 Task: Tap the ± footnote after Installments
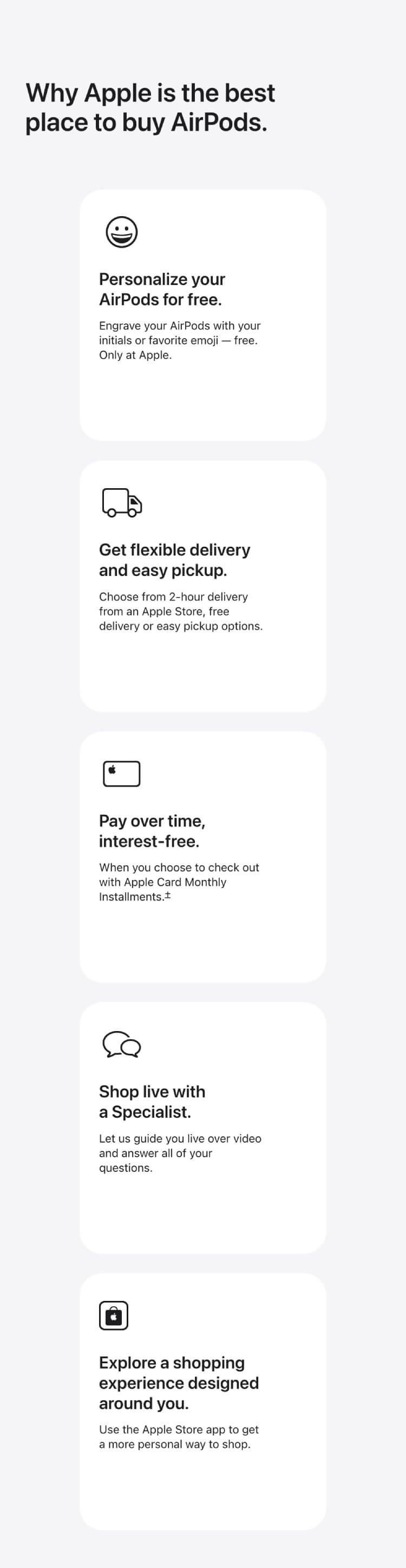[x=168, y=896]
